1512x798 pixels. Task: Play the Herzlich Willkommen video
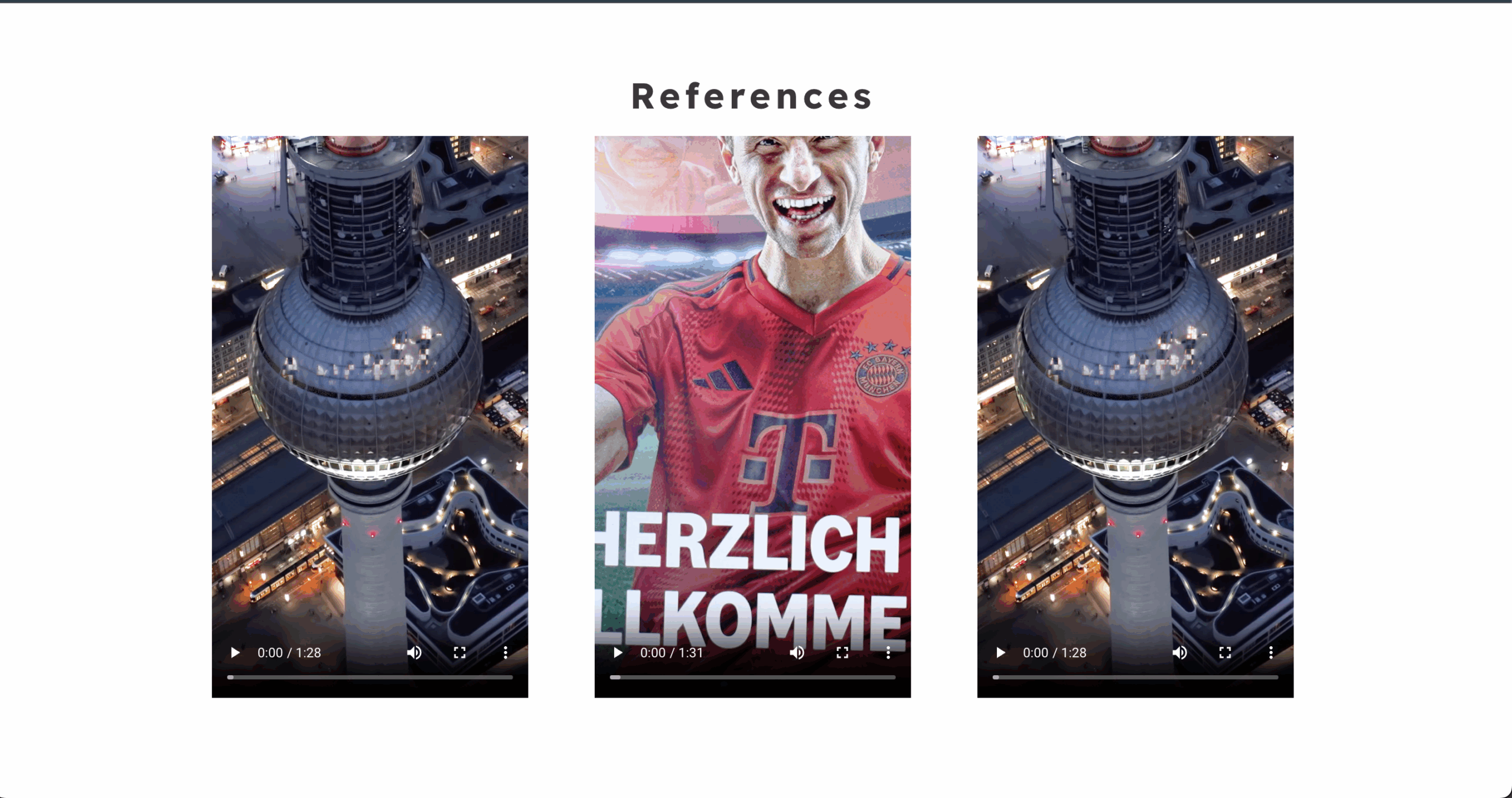click(618, 653)
